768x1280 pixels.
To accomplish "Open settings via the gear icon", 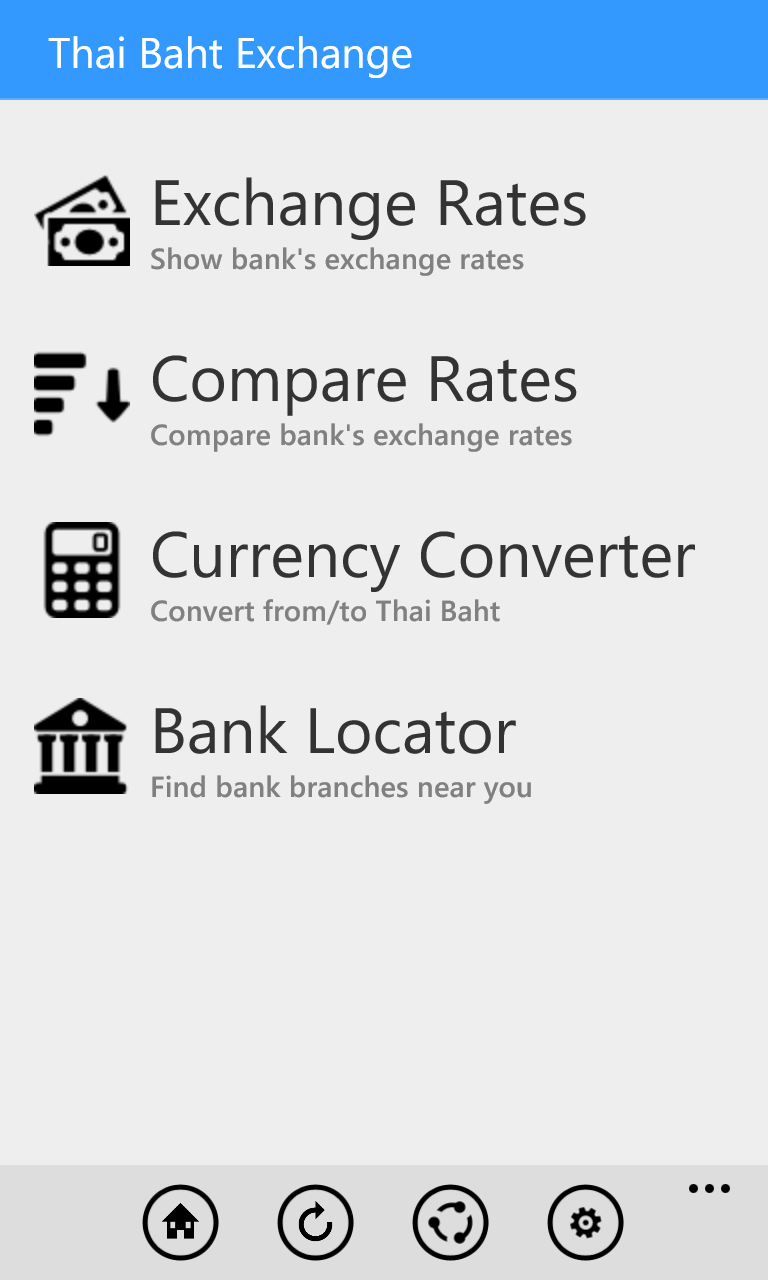I will click(x=585, y=1222).
